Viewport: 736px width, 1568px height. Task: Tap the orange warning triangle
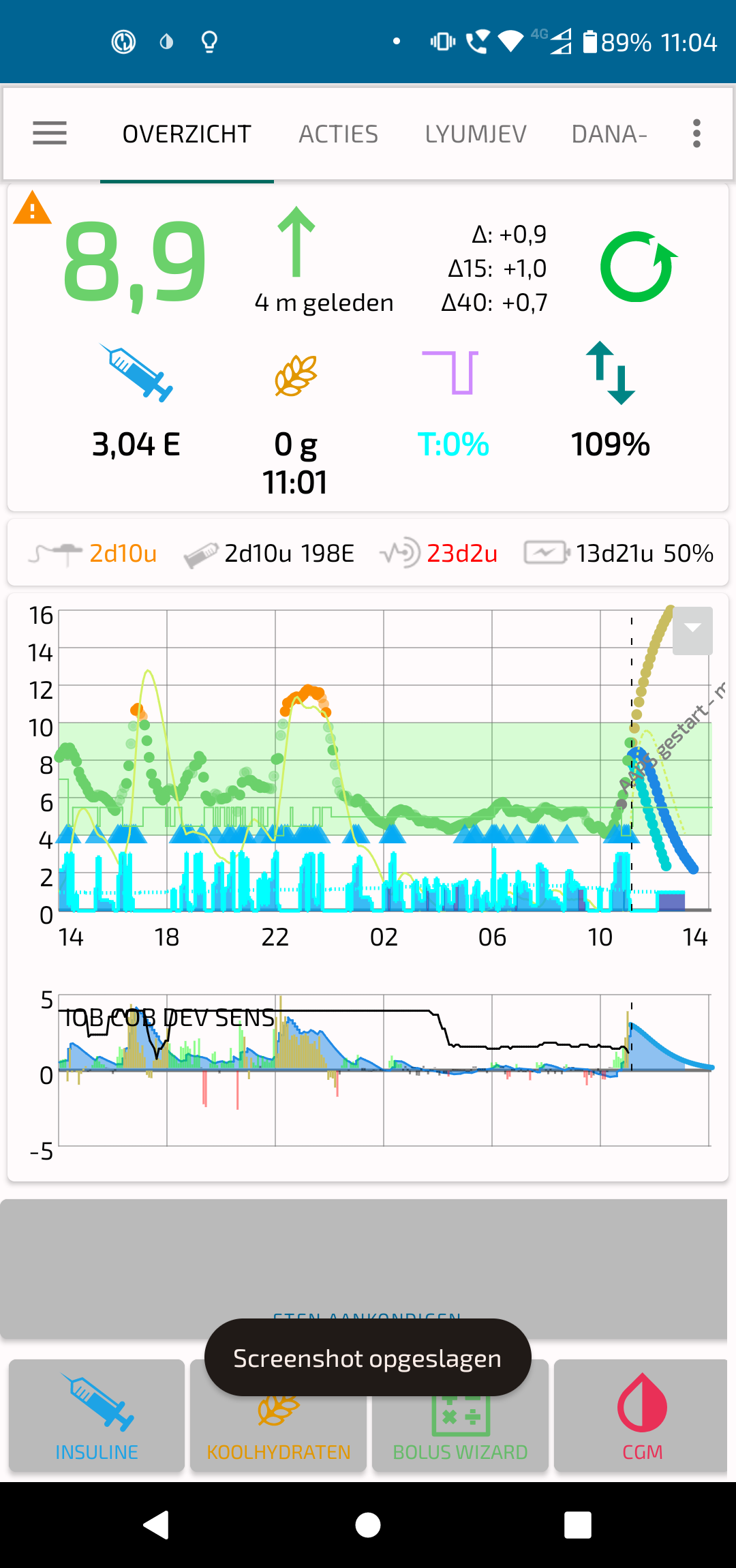pyautogui.click(x=31, y=209)
